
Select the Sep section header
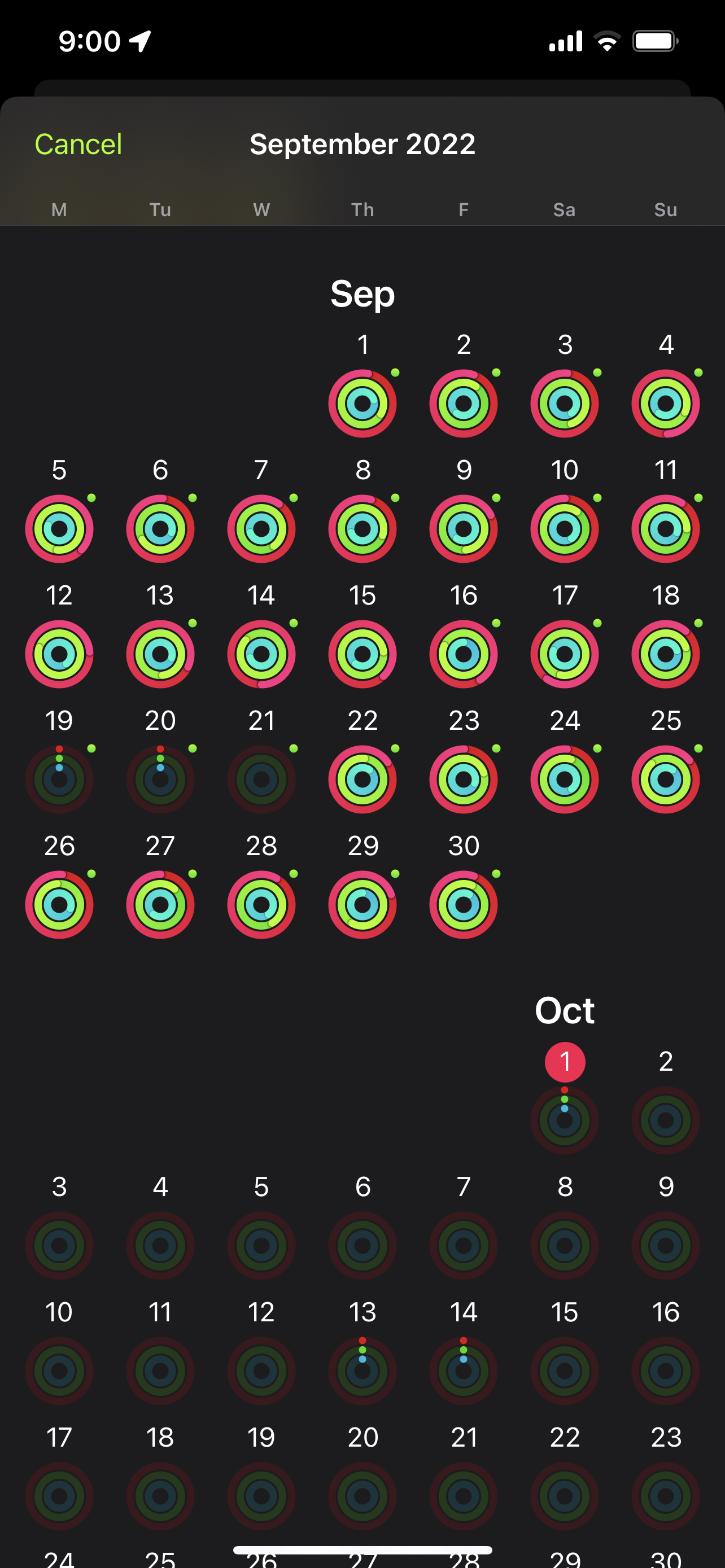point(362,294)
